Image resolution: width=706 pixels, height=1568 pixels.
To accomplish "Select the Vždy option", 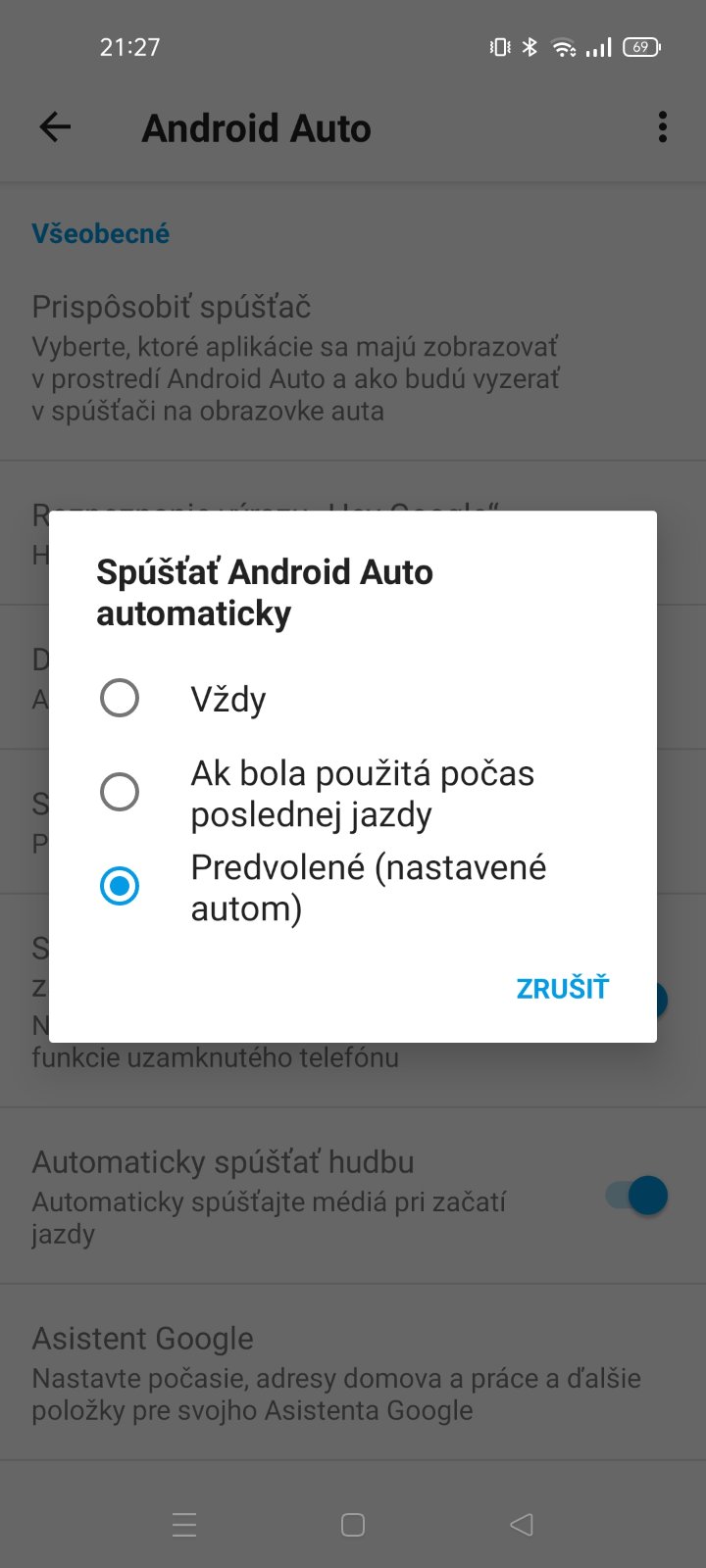I will coord(120,699).
